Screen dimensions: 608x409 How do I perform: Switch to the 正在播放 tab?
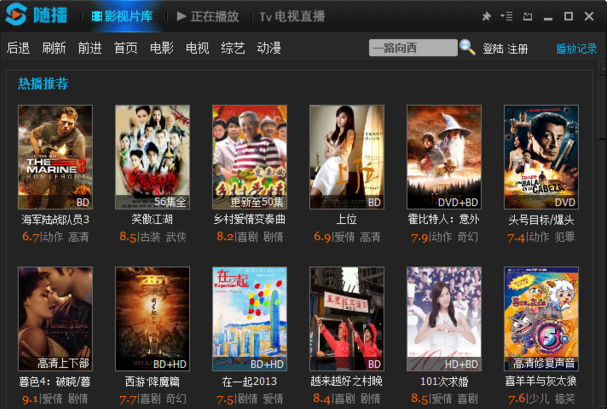pos(207,17)
